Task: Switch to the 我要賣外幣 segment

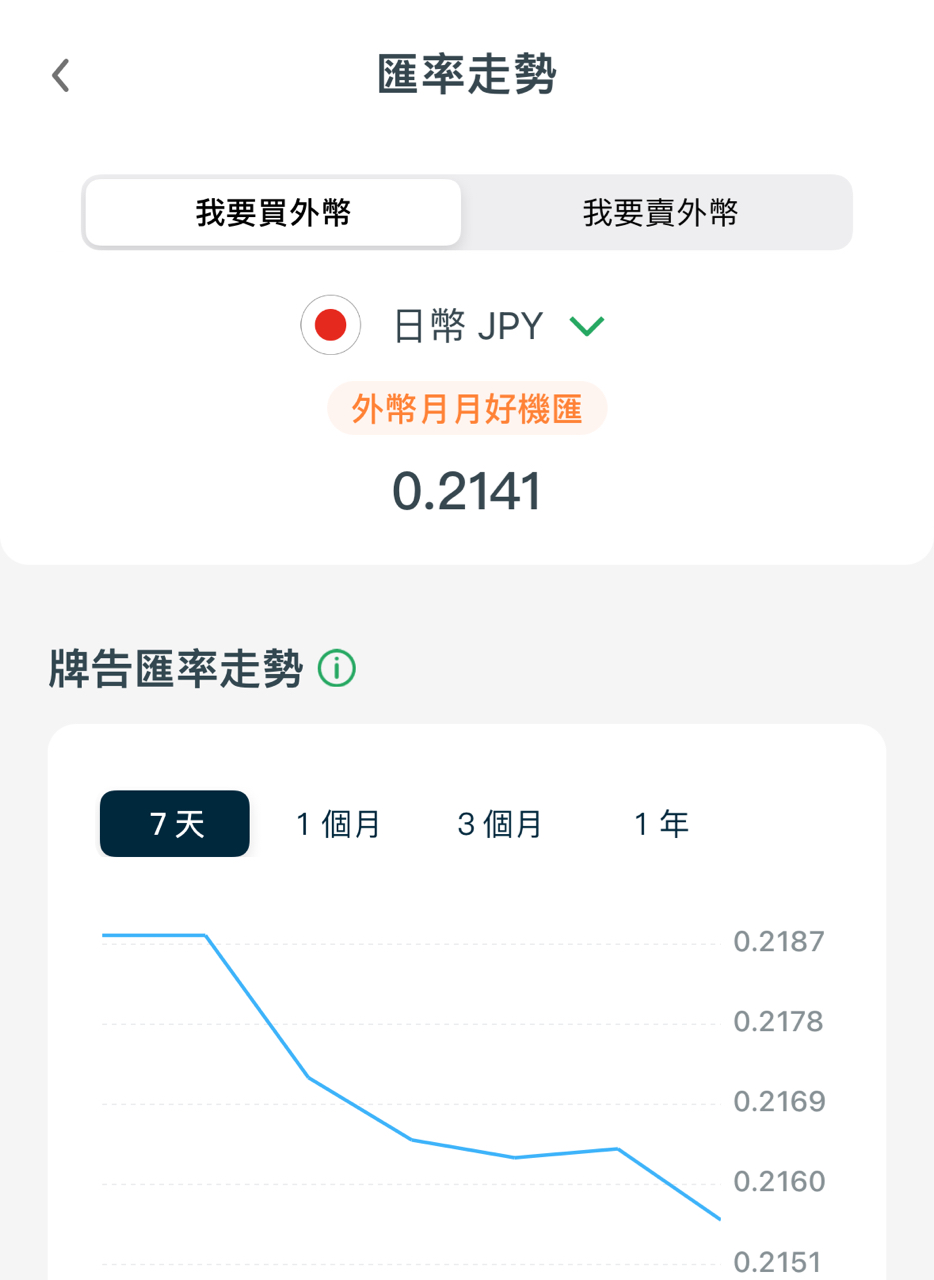Action: [660, 212]
